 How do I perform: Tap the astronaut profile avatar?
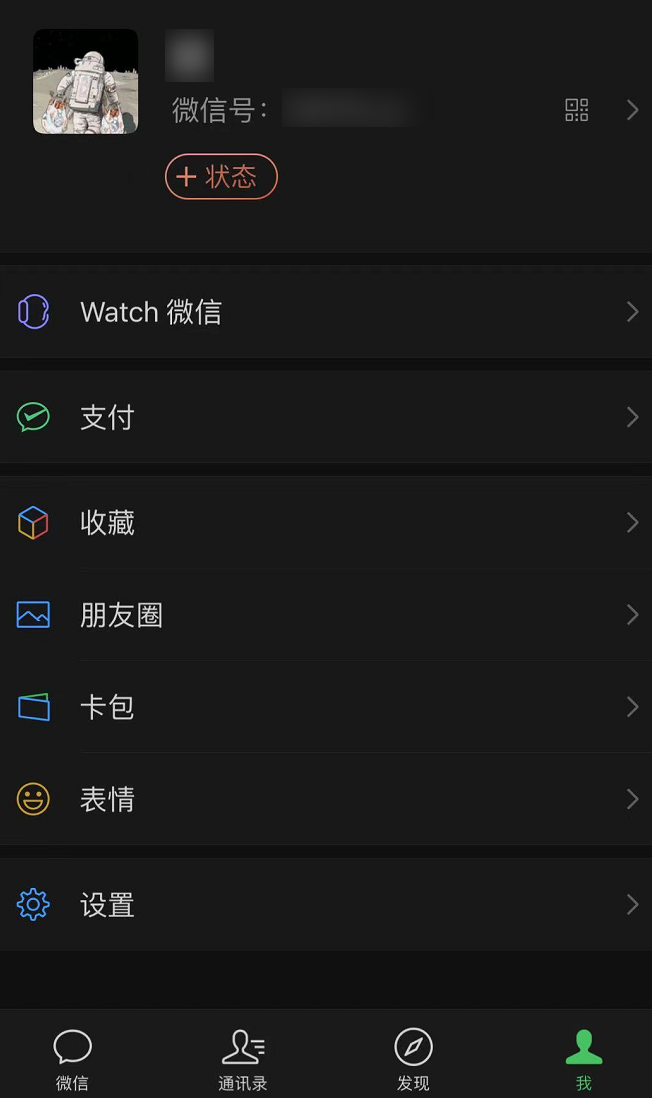click(x=85, y=81)
